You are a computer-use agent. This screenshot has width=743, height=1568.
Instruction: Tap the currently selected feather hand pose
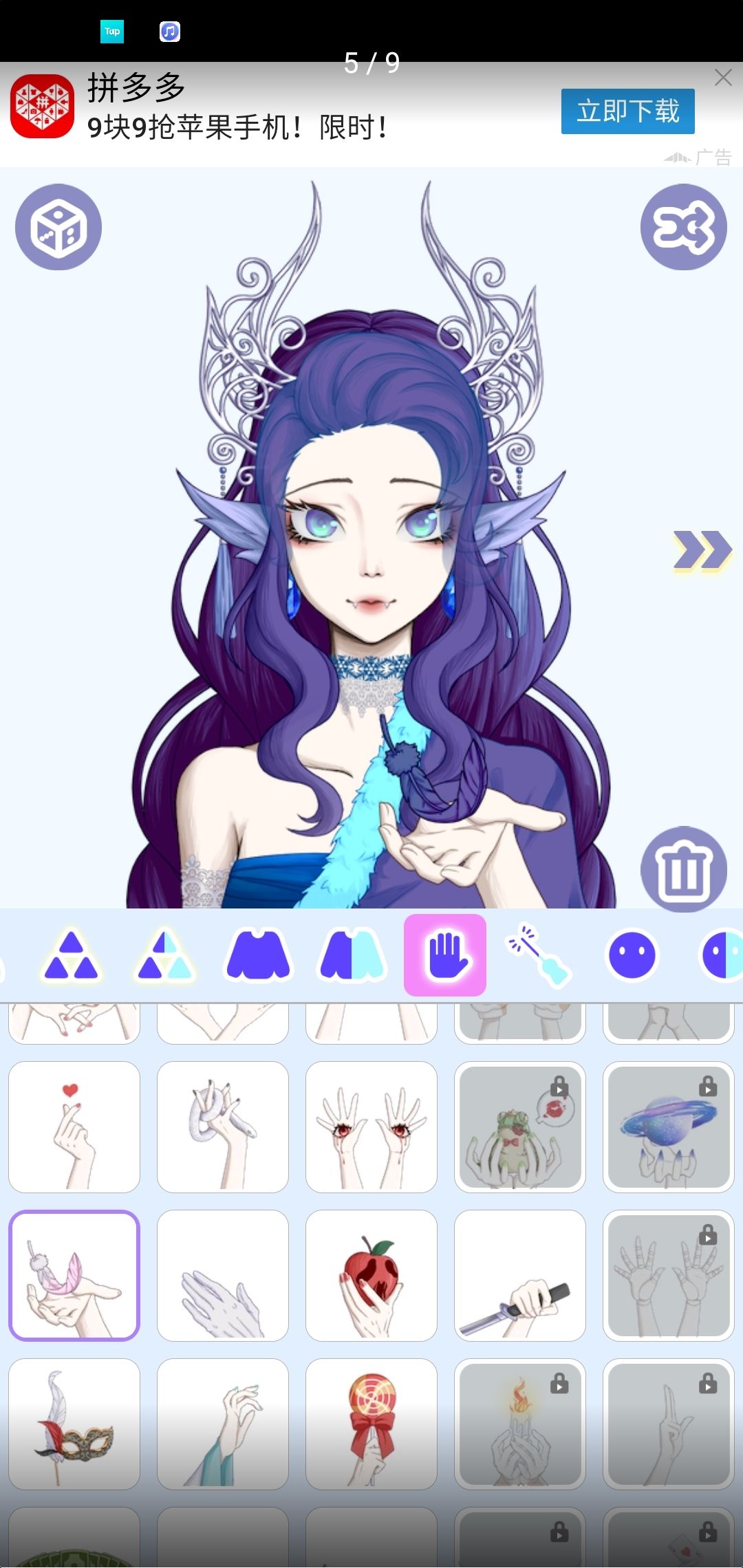point(74,1274)
